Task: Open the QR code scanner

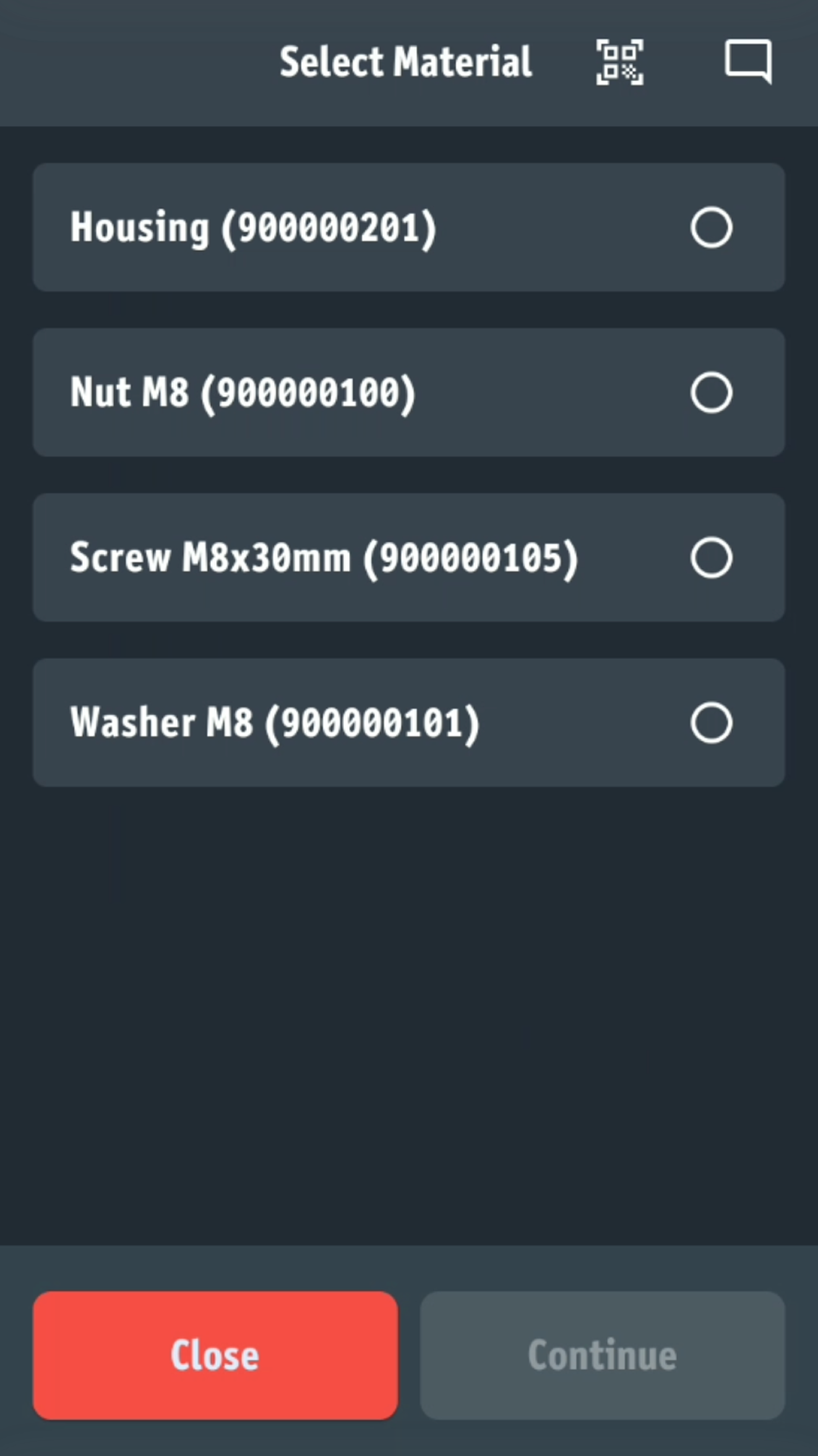Action: tap(619, 62)
